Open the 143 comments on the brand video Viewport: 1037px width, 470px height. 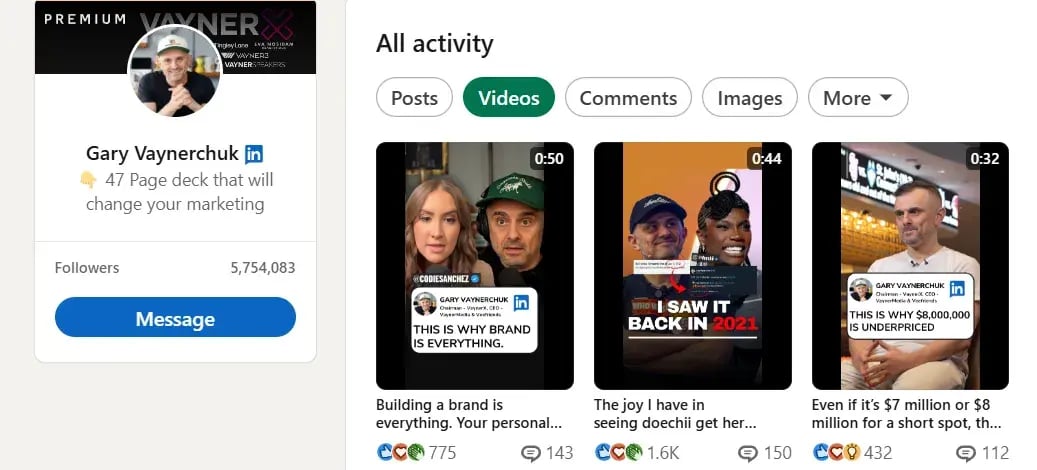pos(547,453)
